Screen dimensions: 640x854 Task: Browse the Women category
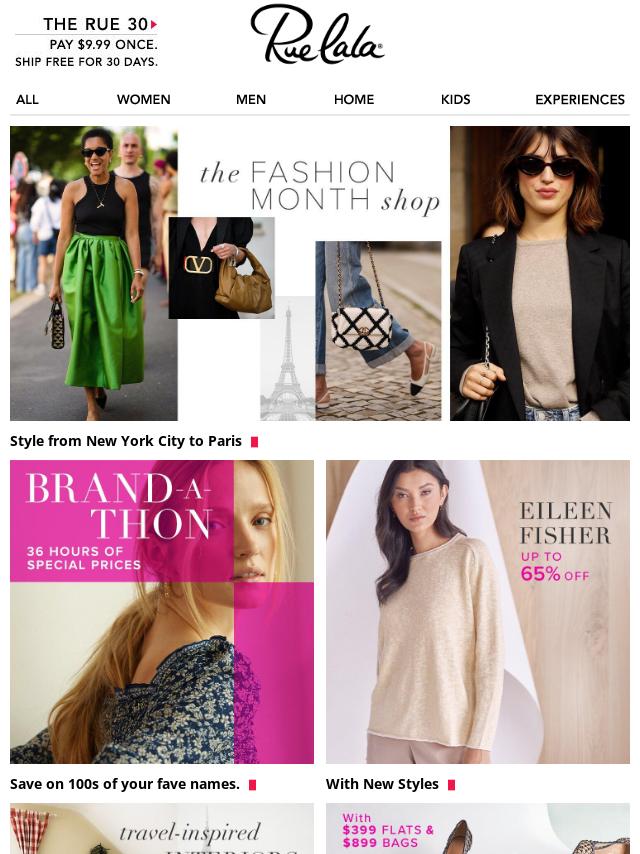pos(143,100)
